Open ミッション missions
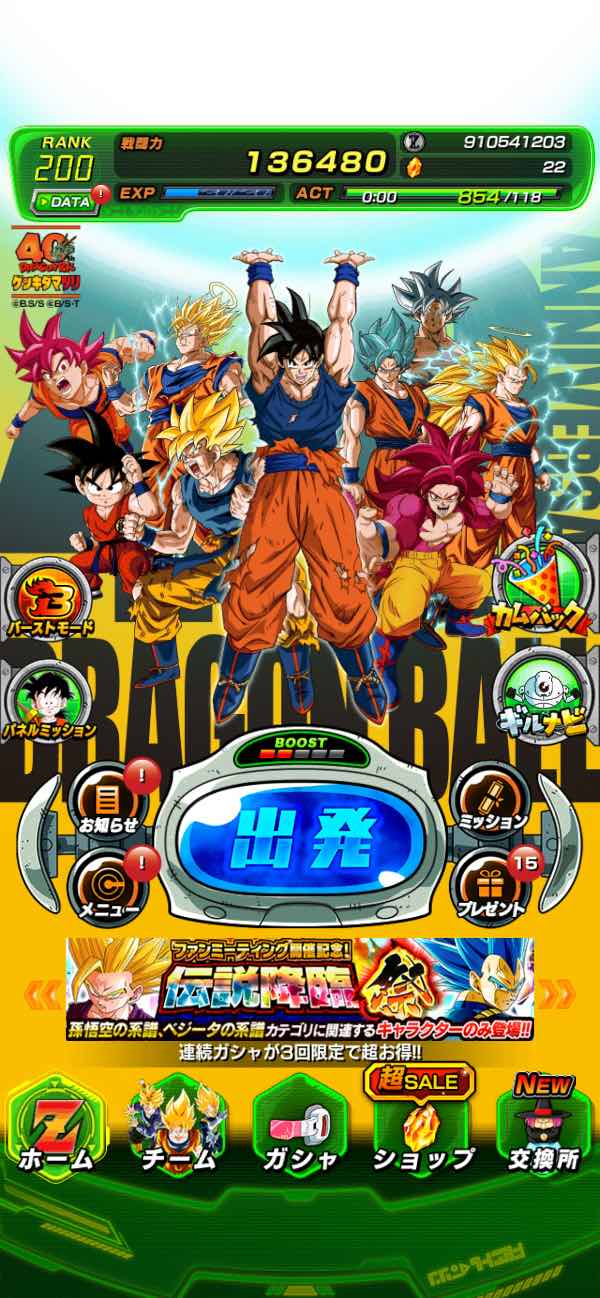600x1298 pixels. tap(490, 798)
